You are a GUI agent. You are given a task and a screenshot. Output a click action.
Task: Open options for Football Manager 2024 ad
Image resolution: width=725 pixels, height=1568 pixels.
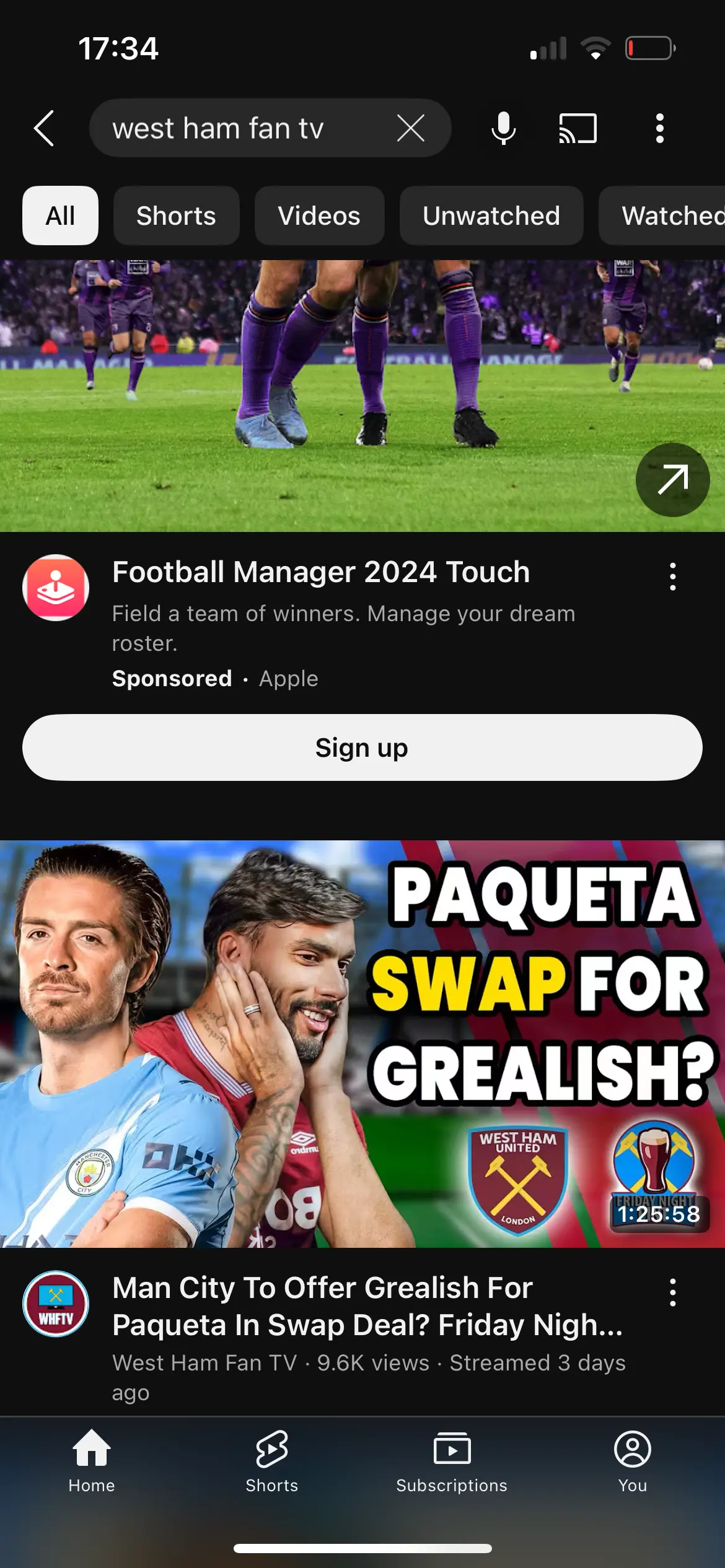672,577
